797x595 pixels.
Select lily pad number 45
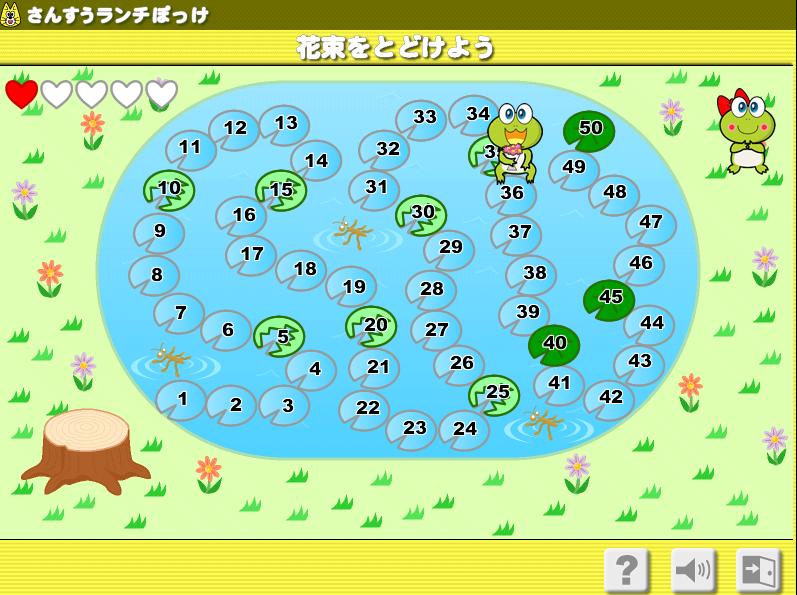tap(610, 297)
